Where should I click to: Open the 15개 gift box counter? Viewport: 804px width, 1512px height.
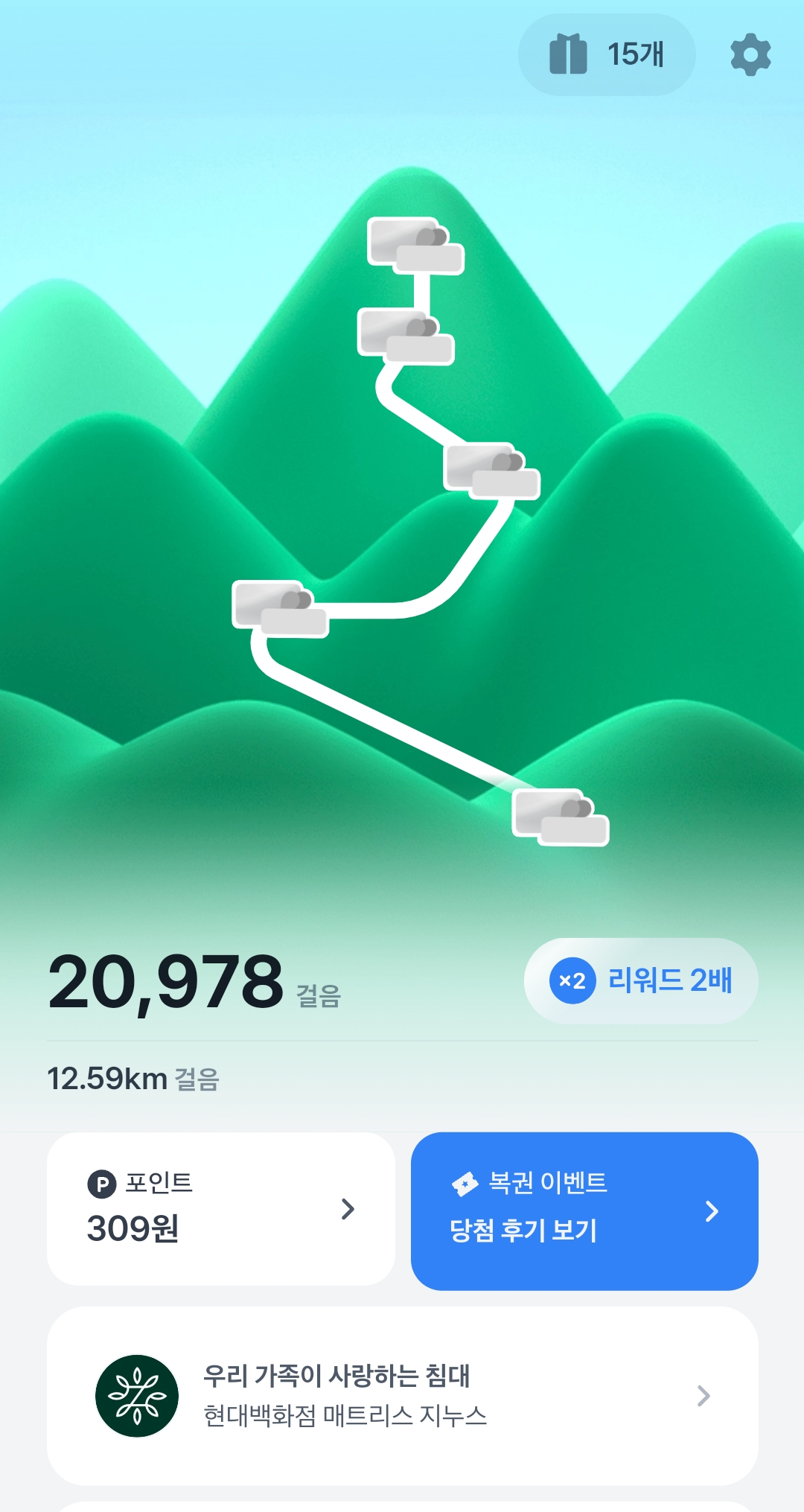(607, 55)
